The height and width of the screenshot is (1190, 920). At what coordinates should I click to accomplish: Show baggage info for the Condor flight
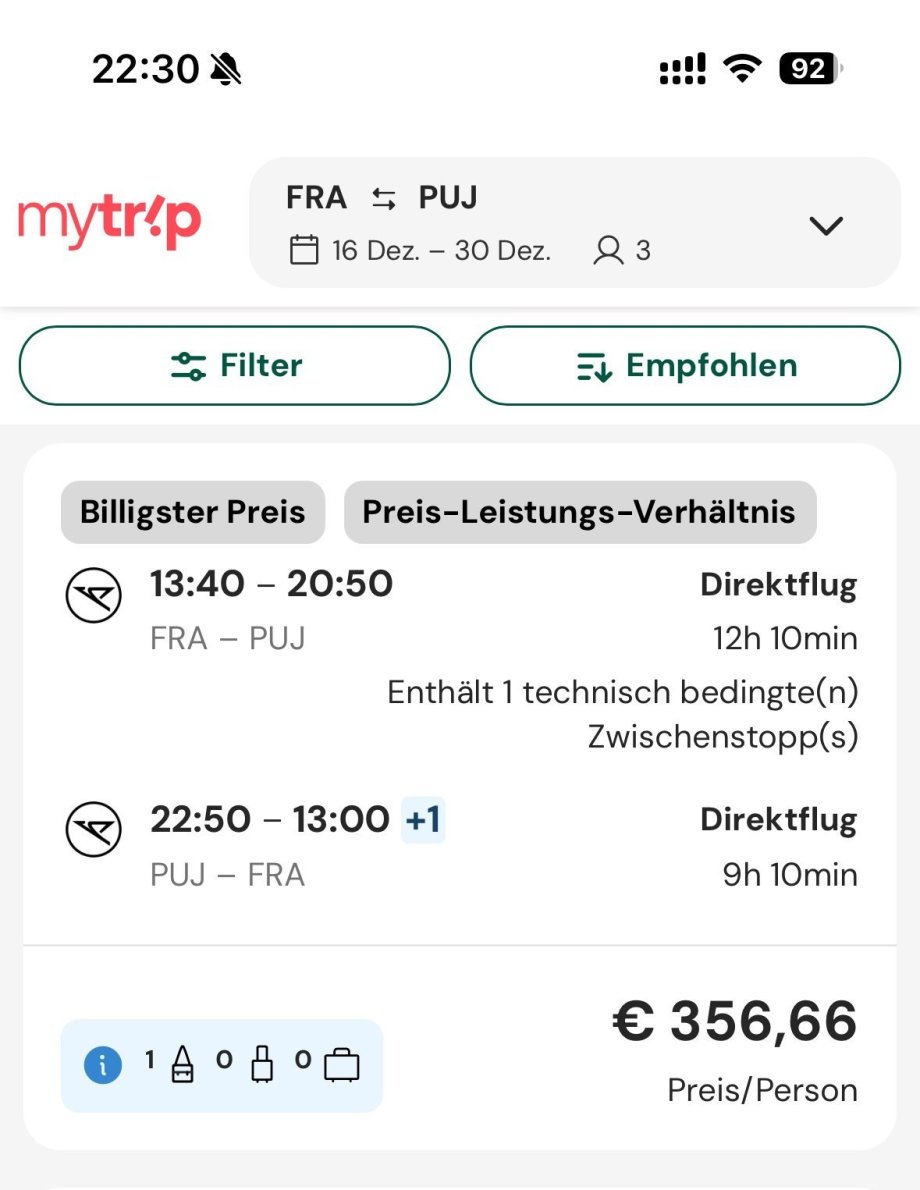click(102, 1066)
